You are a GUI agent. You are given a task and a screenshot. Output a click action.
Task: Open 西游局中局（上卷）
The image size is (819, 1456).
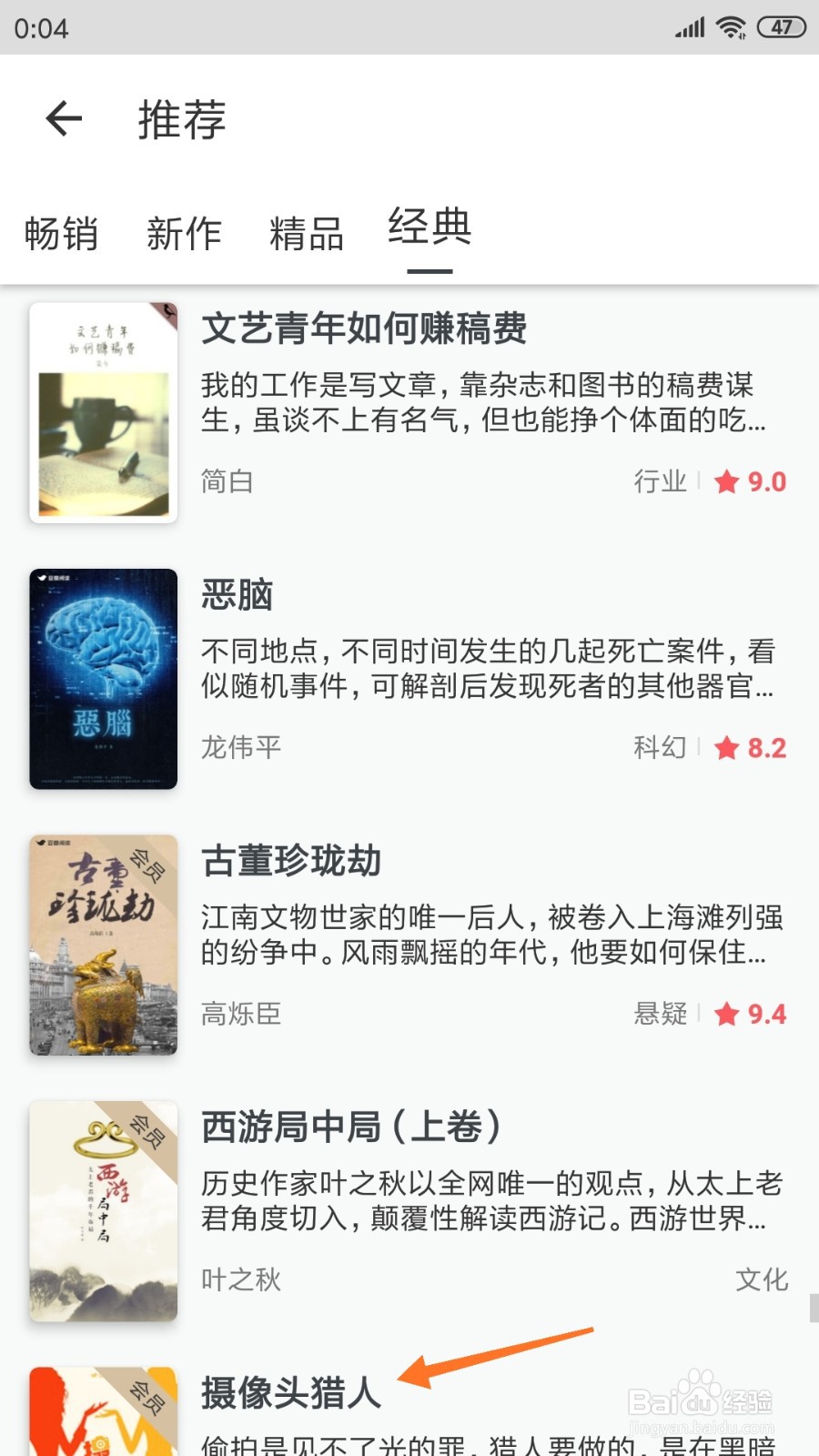click(351, 1127)
